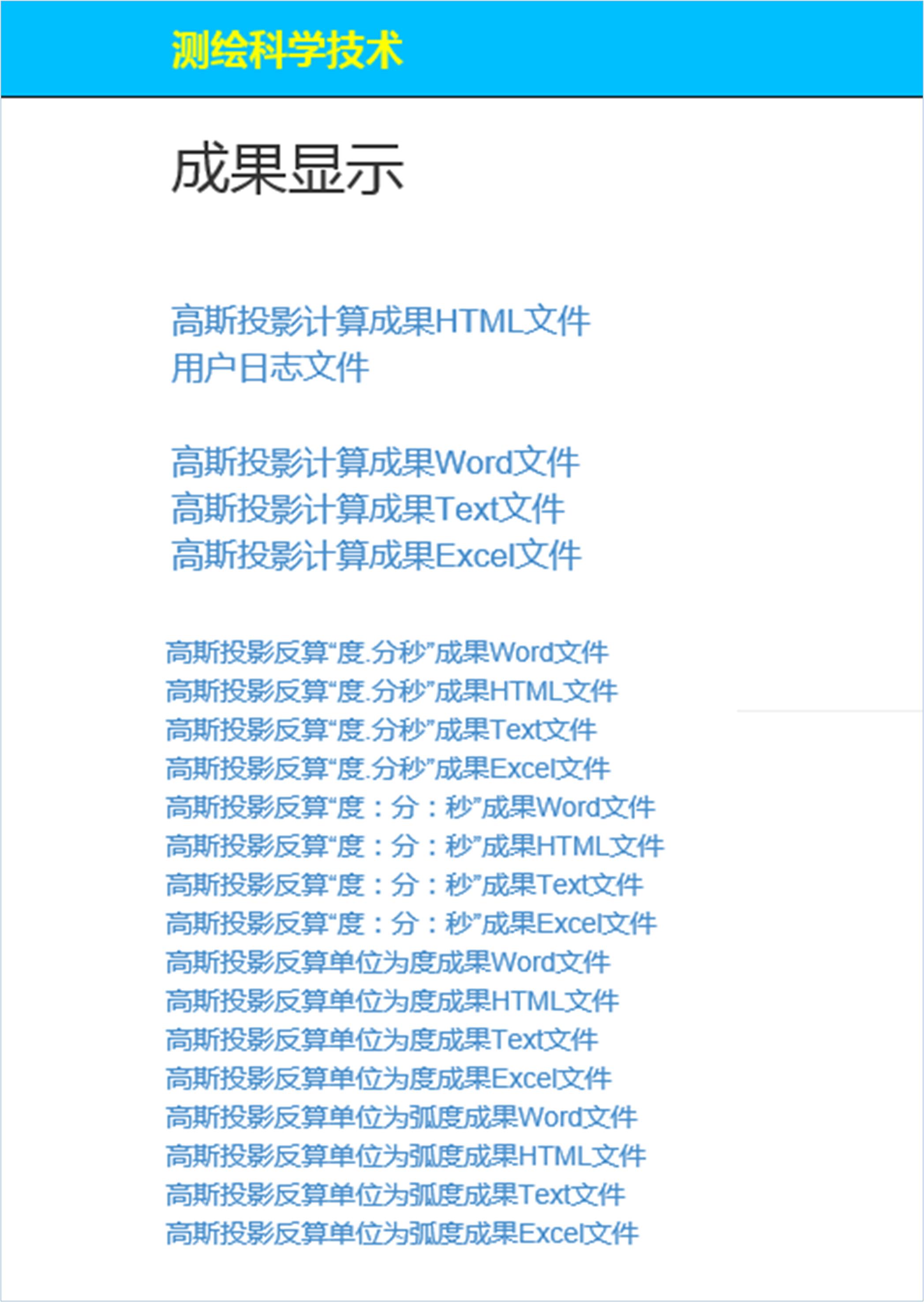The width and height of the screenshot is (924, 1302).
Task: Open 高斯投影反算单位为度成果Text文件
Action: [x=382, y=1040]
